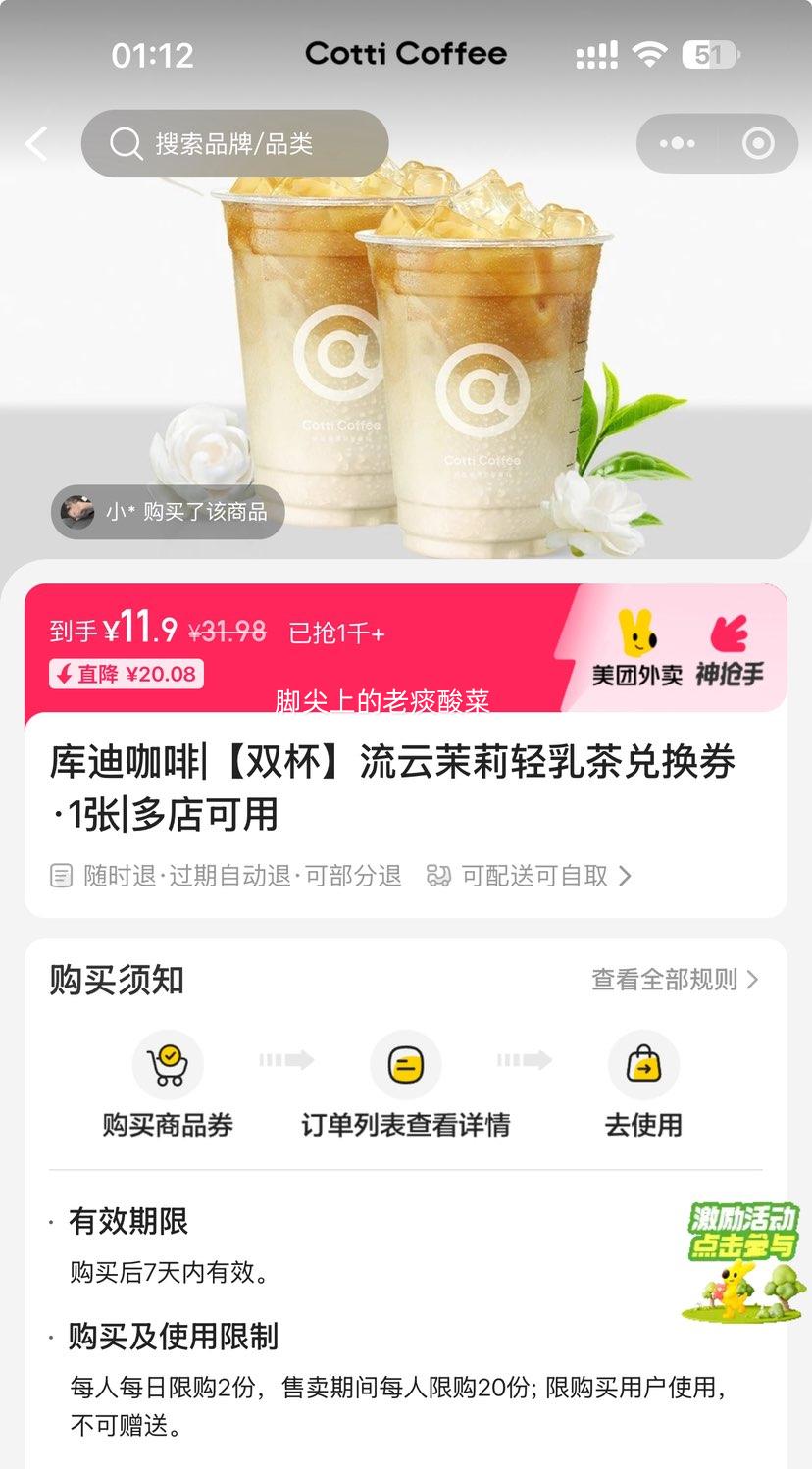The width and height of the screenshot is (812, 1469).
Task: Open the 可配送可自取 details
Action: pyautogui.click(x=533, y=876)
